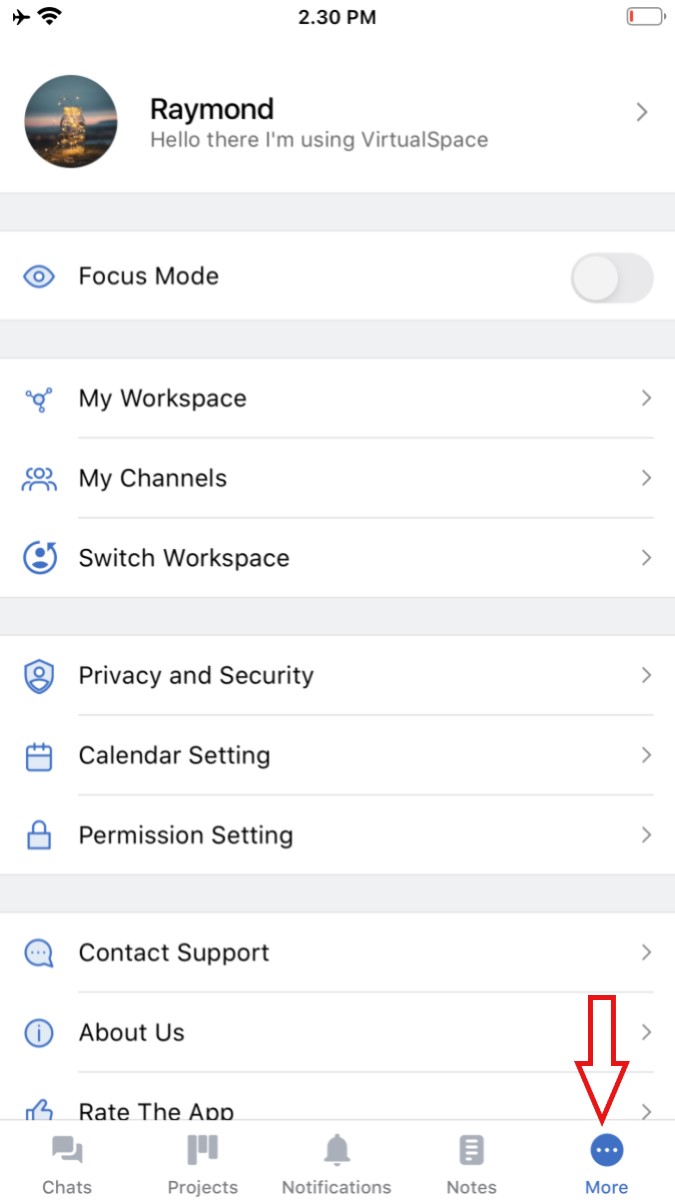Open Privacy and Security settings
This screenshot has height=1200, width=675.
point(336,675)
